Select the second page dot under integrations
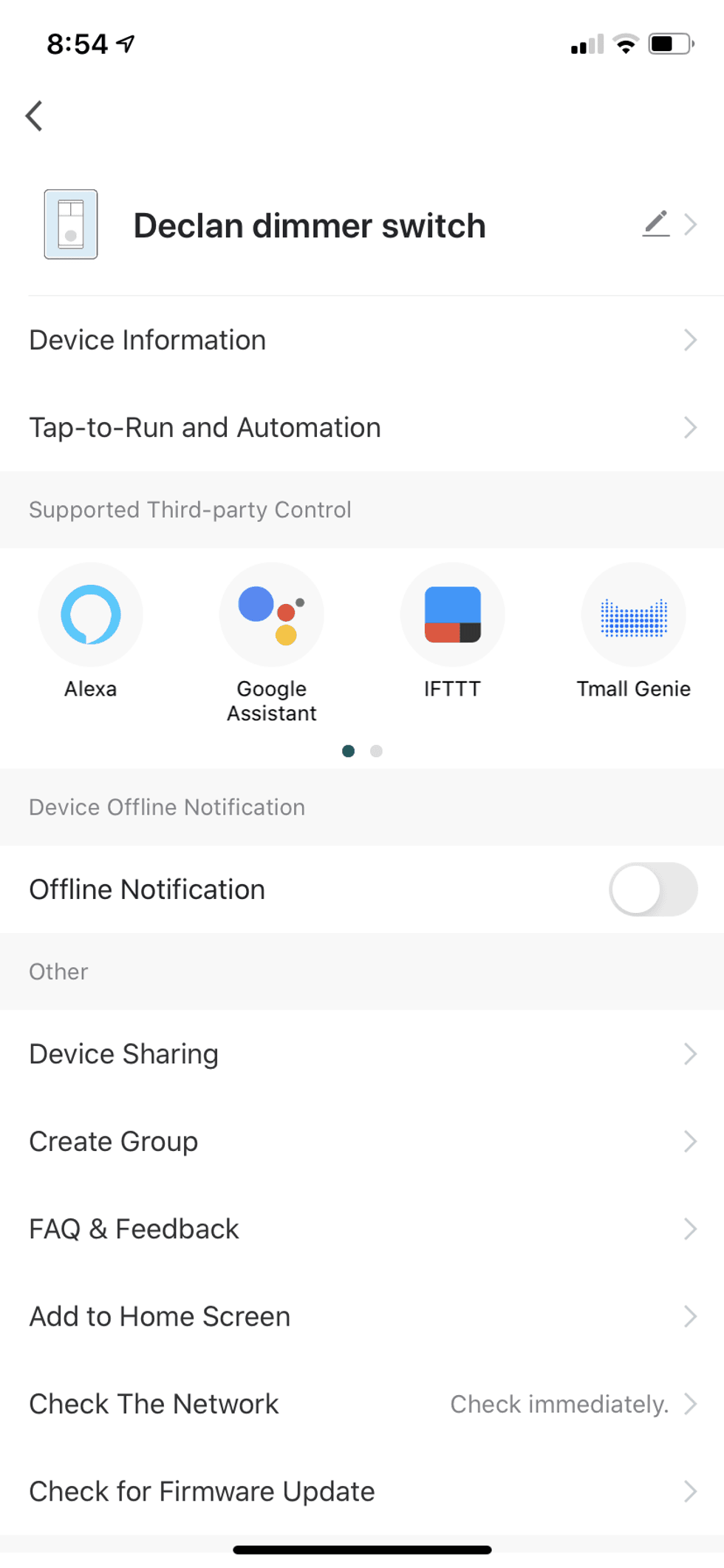724x1568 pixels. point(377,751)
